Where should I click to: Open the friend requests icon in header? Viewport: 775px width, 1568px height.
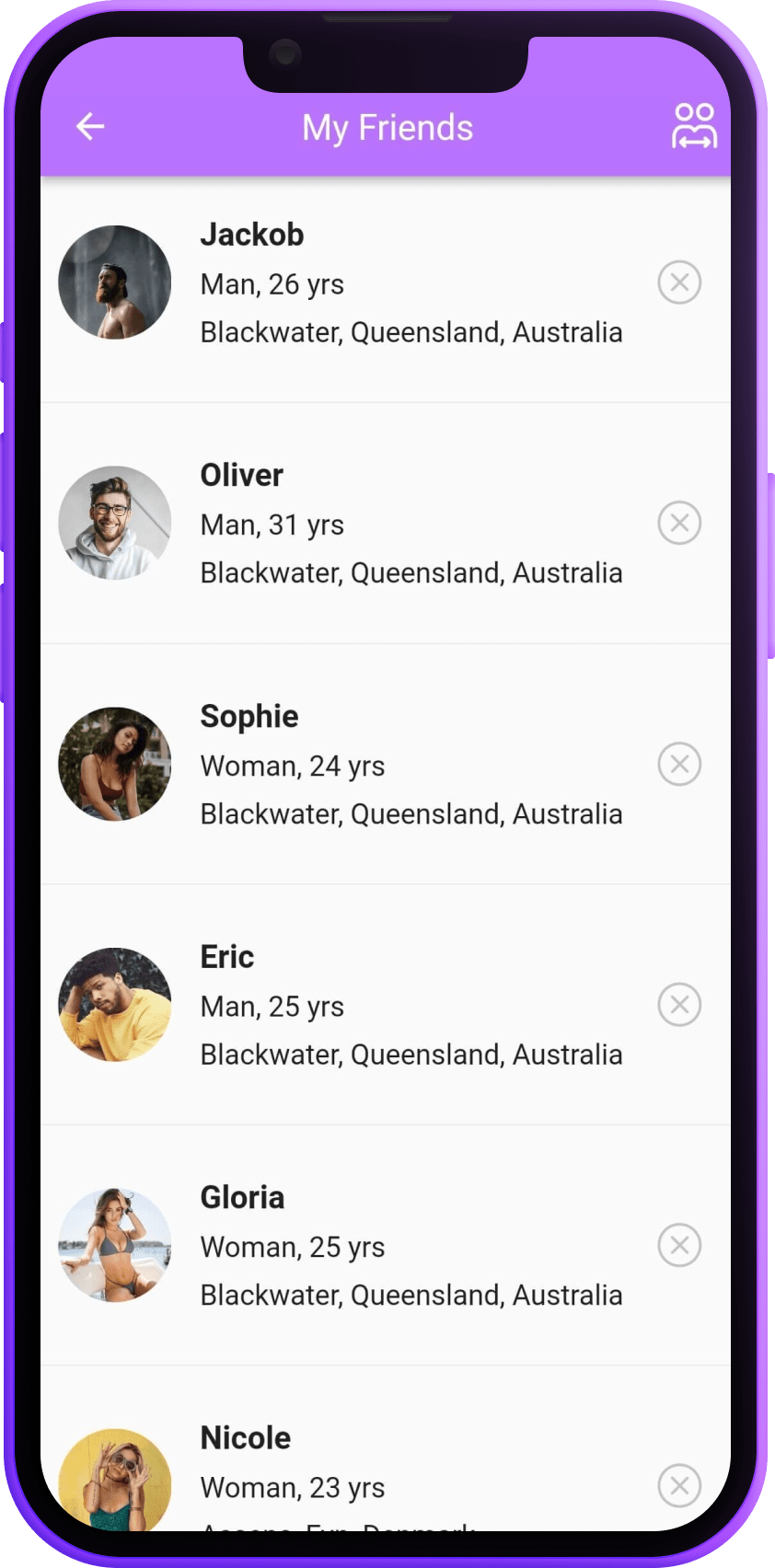(x=694, y=127)
